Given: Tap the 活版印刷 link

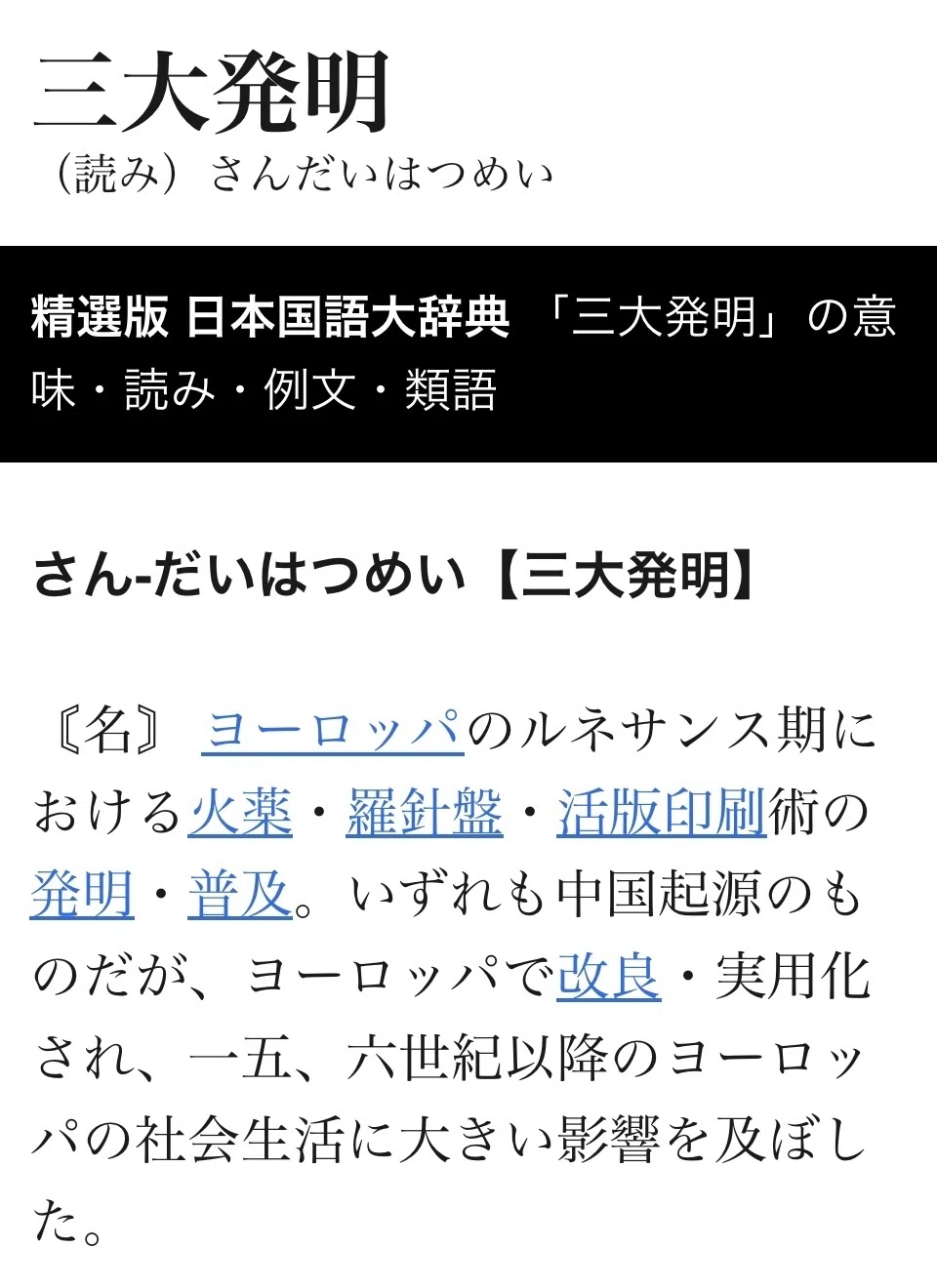Looking at the screenshot, I should coord(662,814).
